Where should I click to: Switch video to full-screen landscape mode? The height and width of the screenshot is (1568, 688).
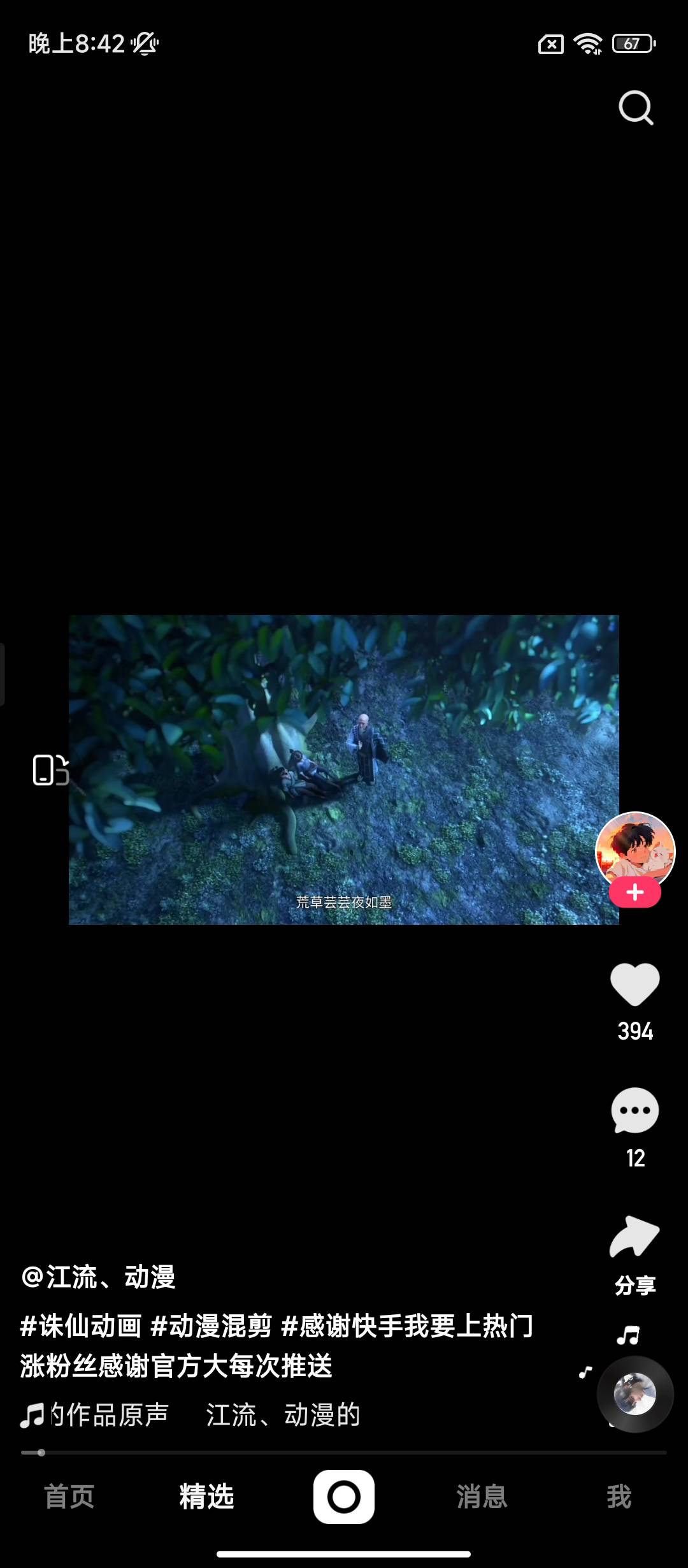pyautogui.click(x=50, y=770)
